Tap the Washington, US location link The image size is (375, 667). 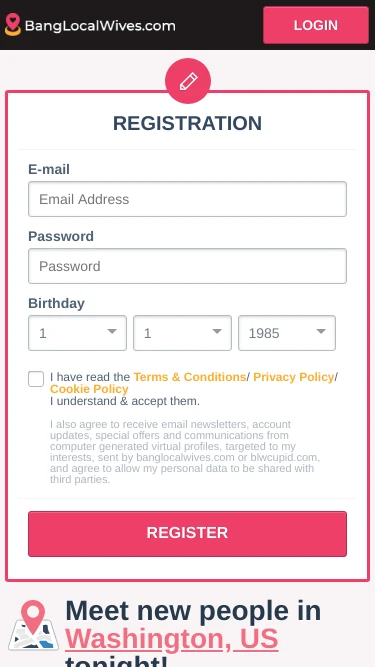pyautogui.click(x=172, y=638)
